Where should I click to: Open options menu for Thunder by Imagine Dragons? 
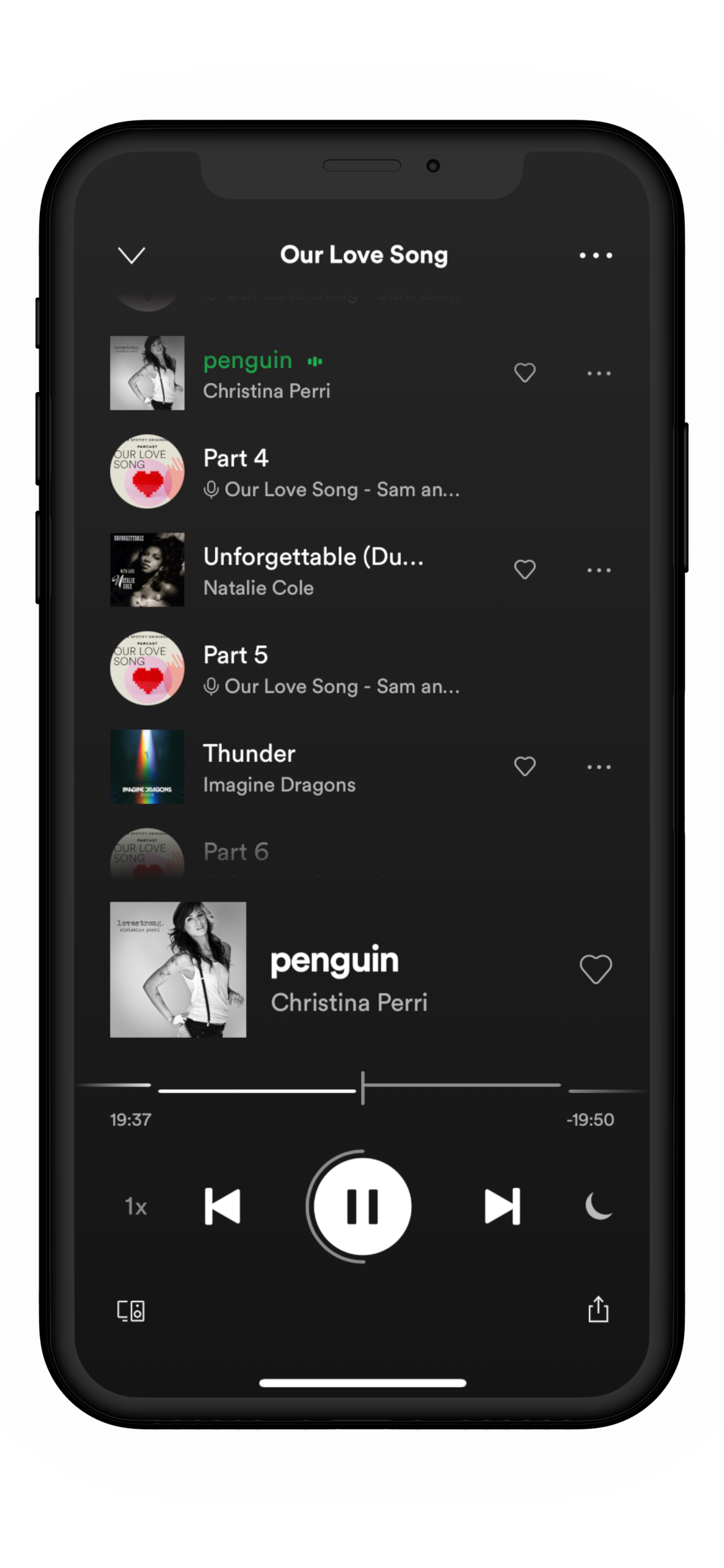click(x=599, y=767)
